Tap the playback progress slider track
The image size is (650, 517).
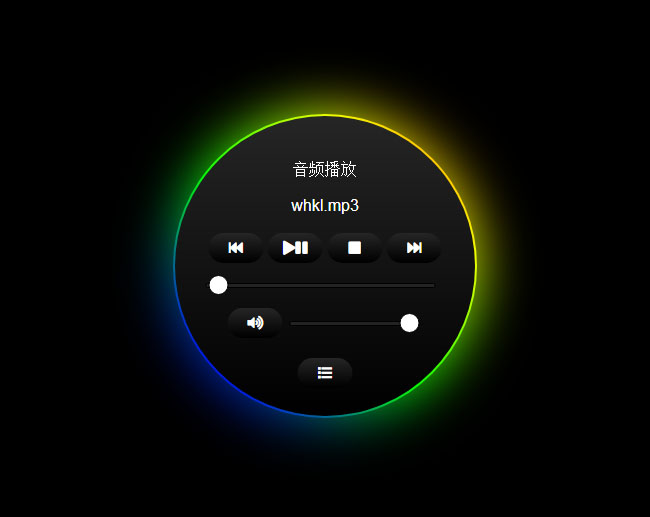click(x=326, y=285)
